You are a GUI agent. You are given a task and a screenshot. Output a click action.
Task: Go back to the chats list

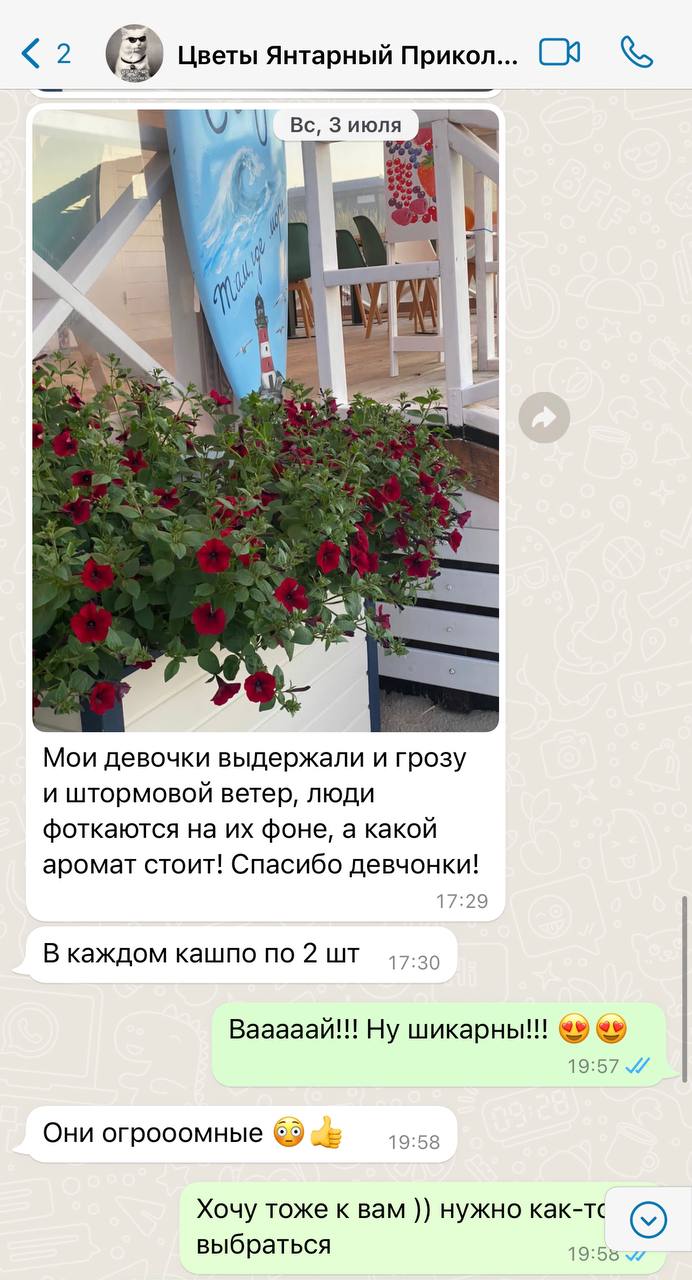(x=44, y=53)
